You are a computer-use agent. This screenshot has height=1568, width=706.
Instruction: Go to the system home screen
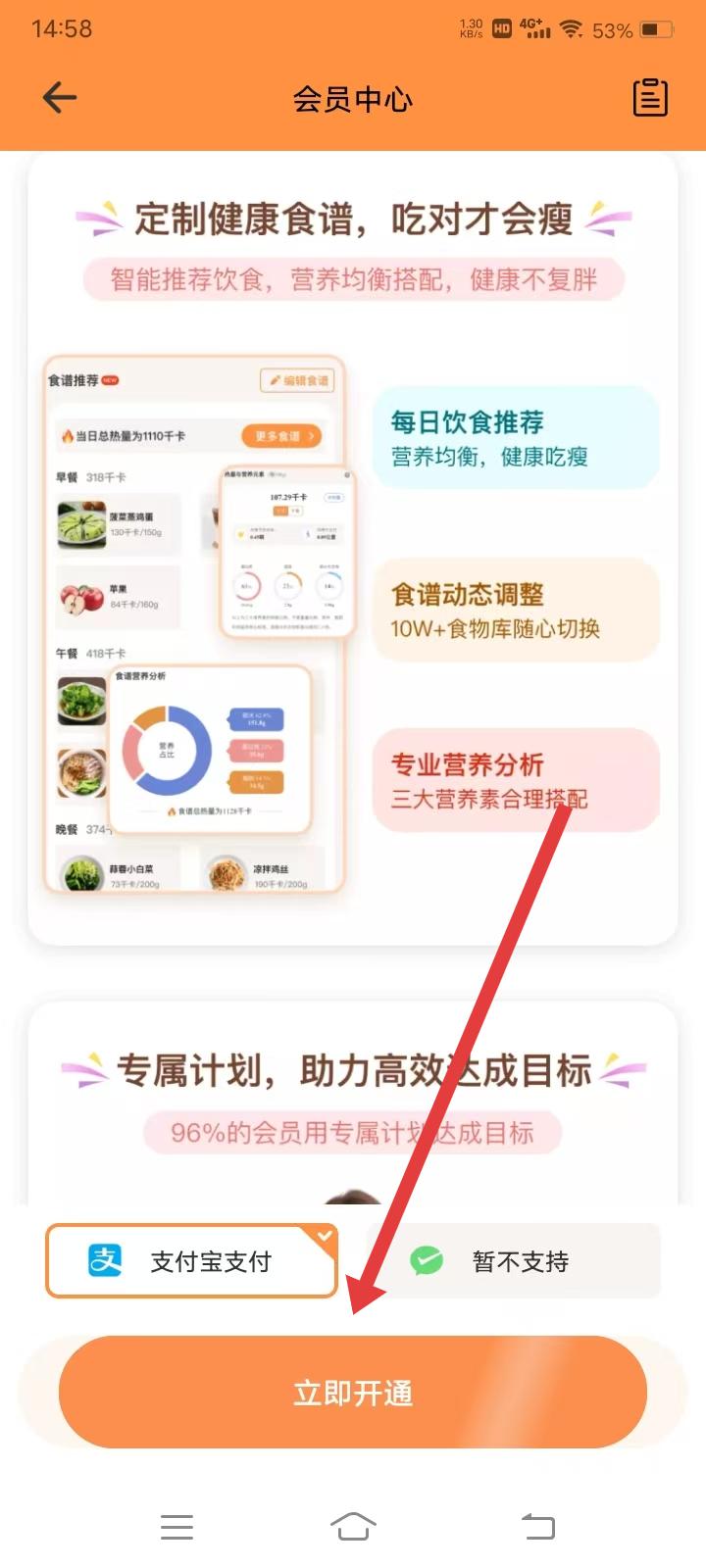coord(353,1526)
